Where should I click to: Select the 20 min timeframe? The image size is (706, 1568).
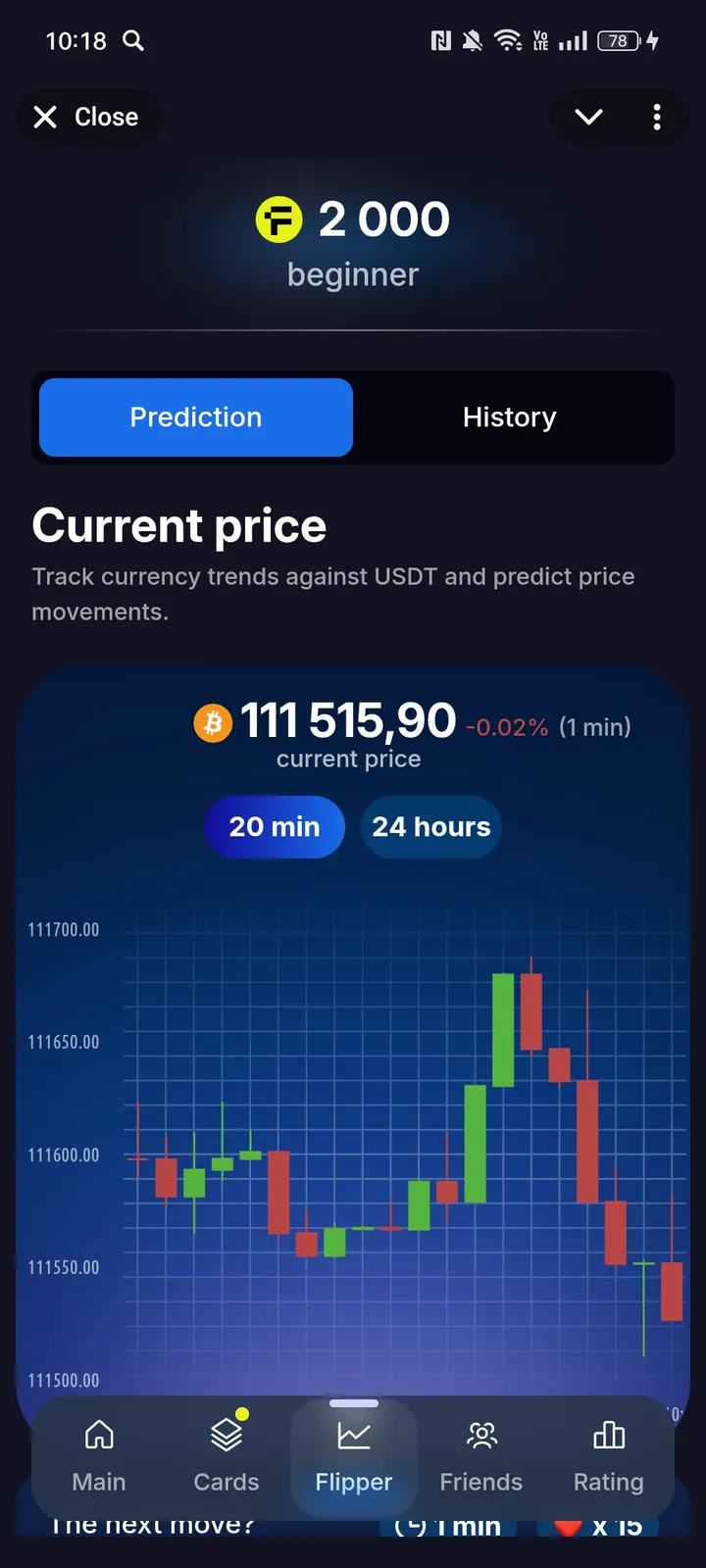click(x=275, y=826)
